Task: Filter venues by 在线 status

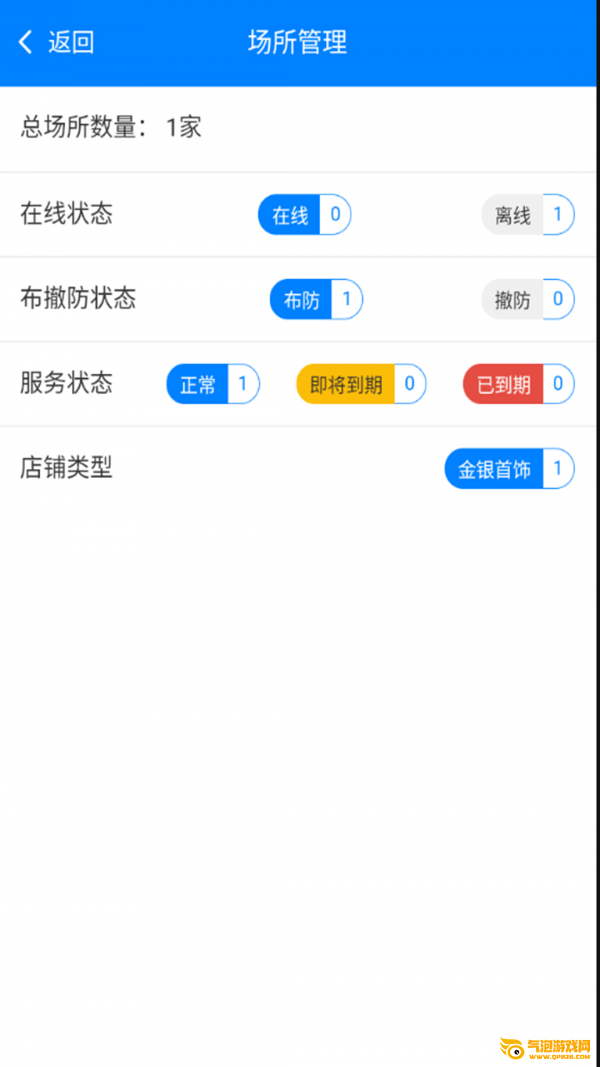Action: point(304,215)
